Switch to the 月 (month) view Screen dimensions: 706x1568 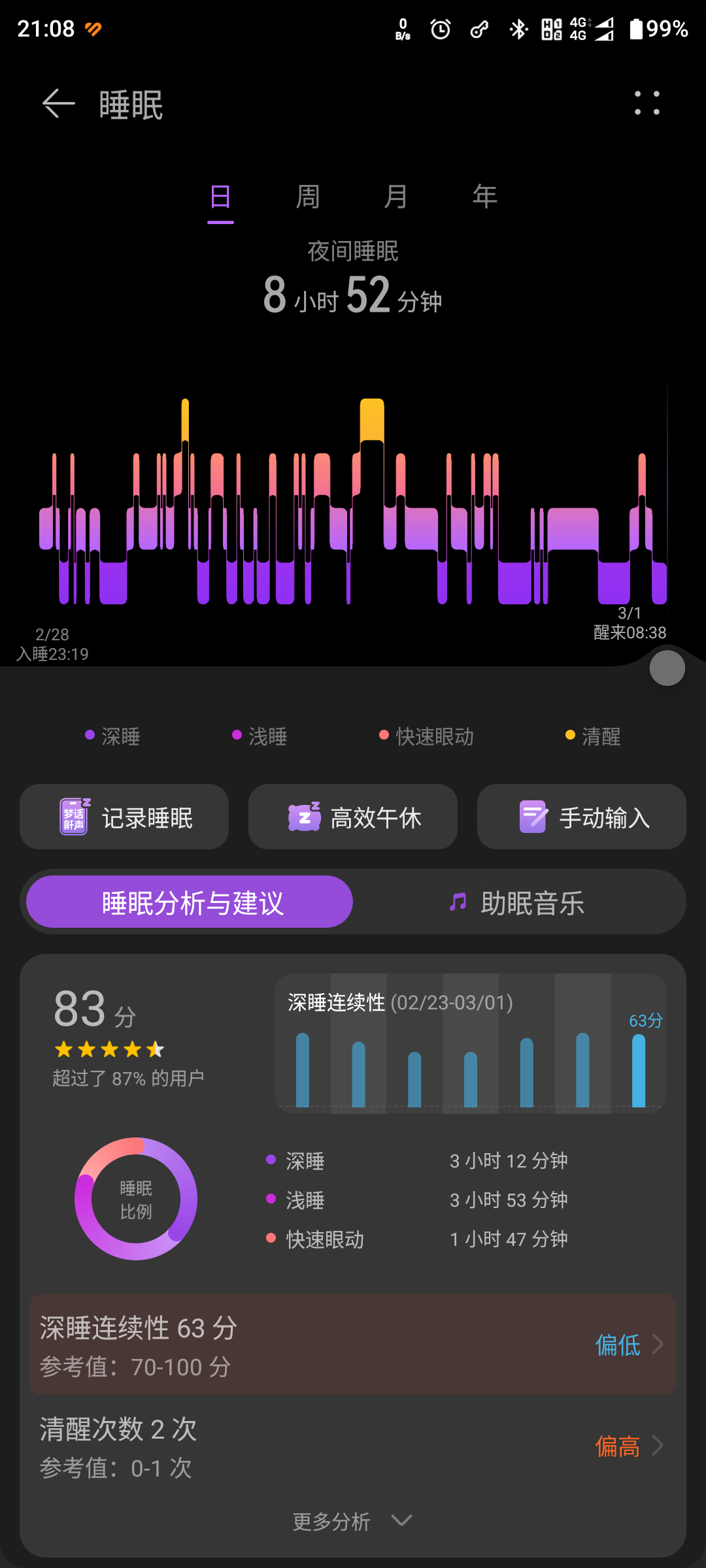tap(395, 197)
